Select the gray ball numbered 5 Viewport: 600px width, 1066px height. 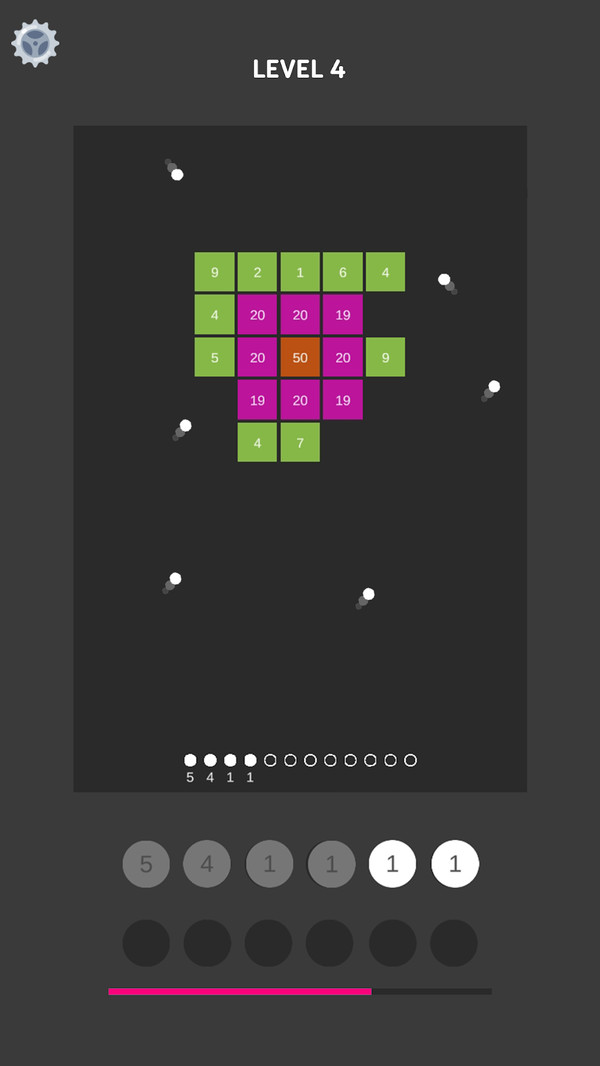click(x=146, y=864)
